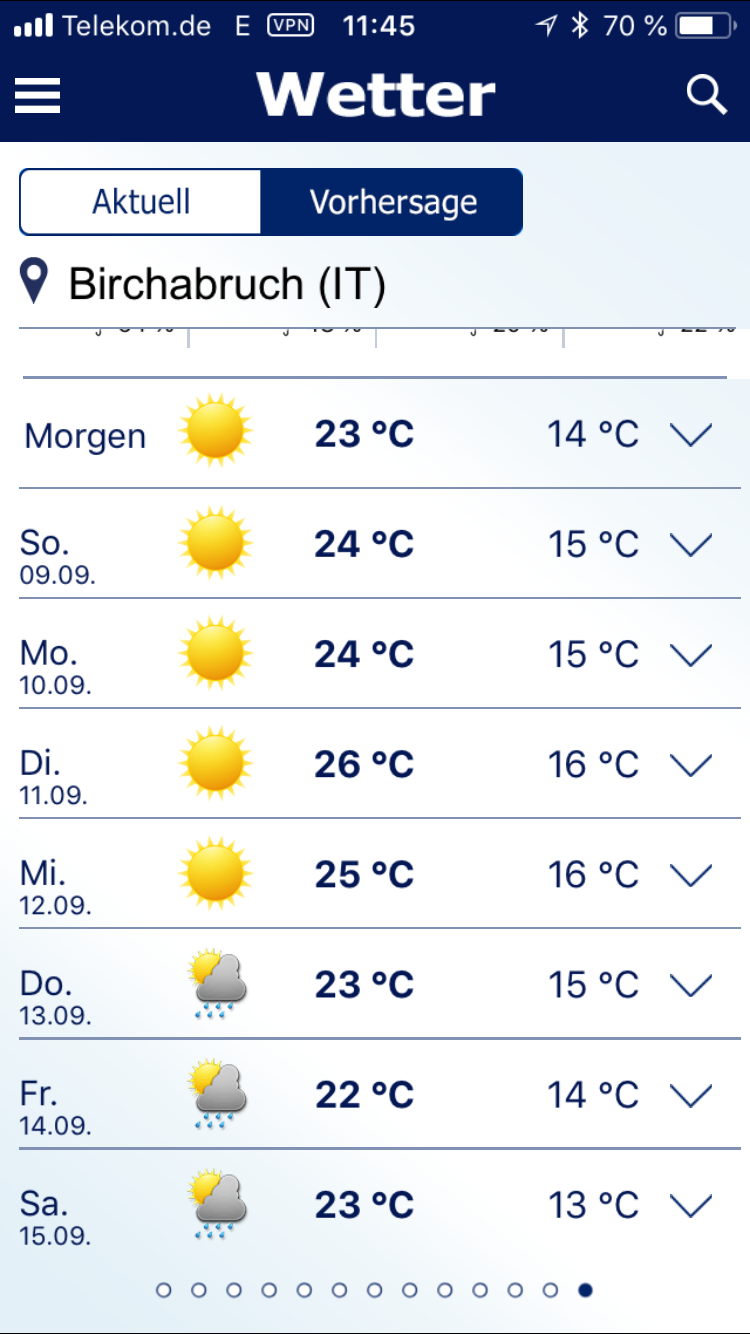Switch to the Aktuell tab

(x=141, y=202)
